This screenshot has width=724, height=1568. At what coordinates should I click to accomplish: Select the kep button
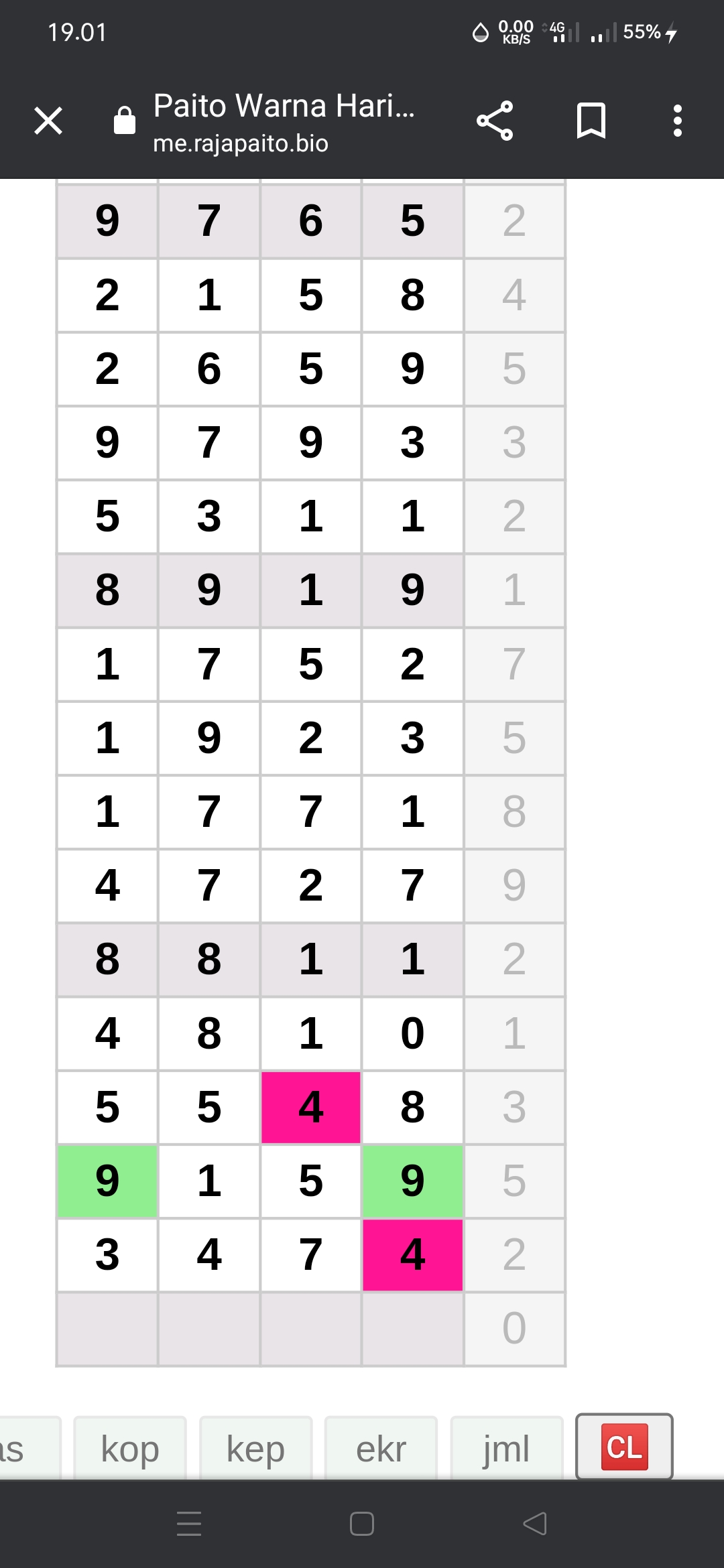coord(255,1449)
